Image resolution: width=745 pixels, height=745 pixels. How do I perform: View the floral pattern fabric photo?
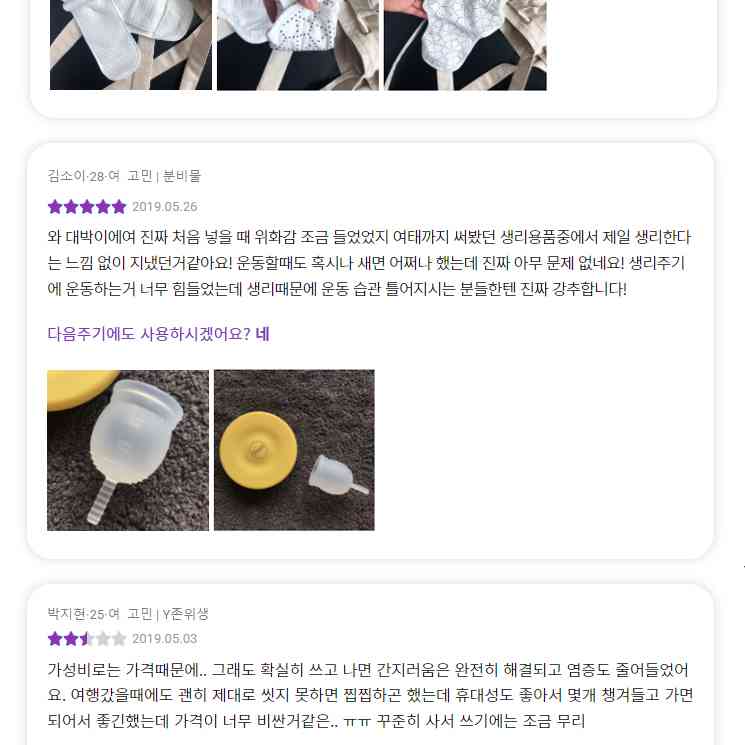coord(465,45)
